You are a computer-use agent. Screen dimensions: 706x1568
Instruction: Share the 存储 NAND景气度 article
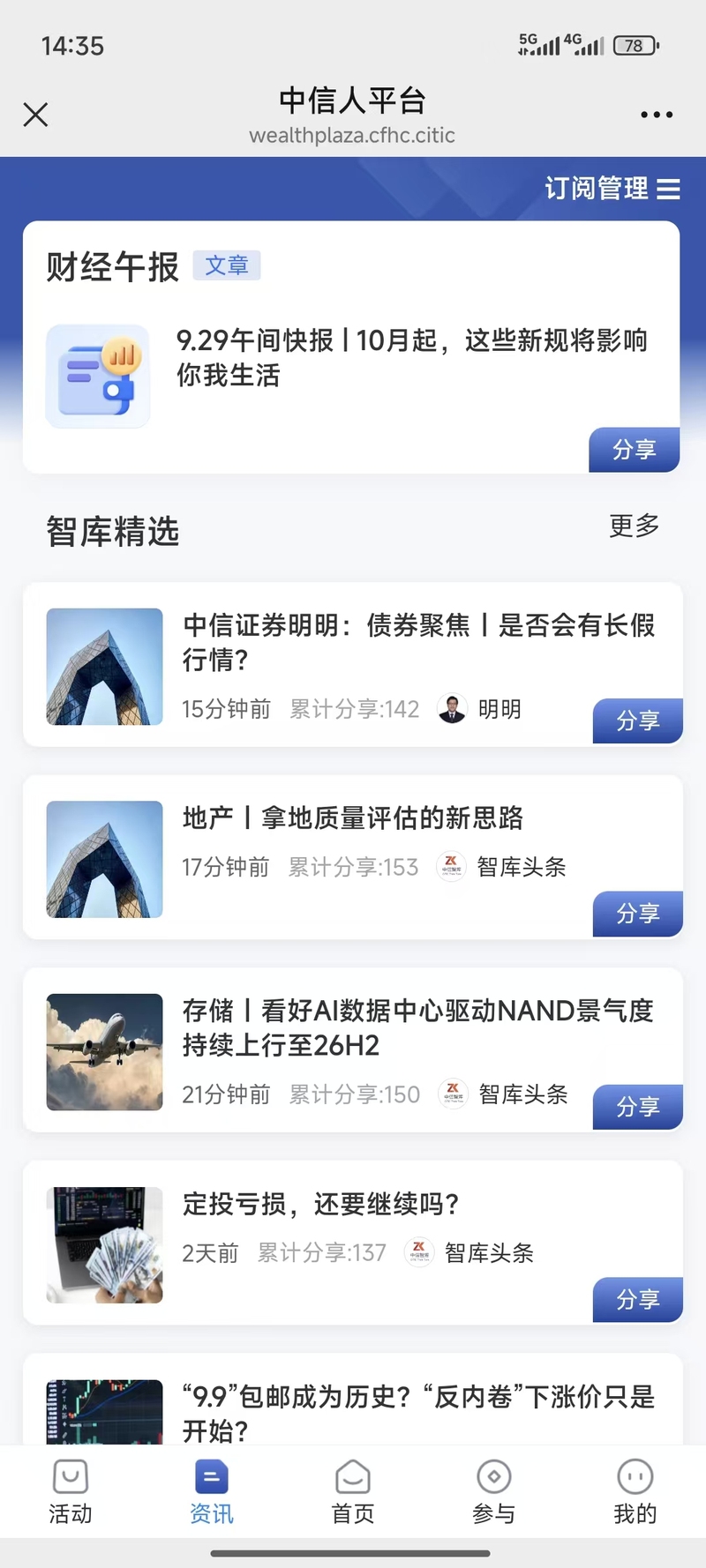pos(637,1107)
